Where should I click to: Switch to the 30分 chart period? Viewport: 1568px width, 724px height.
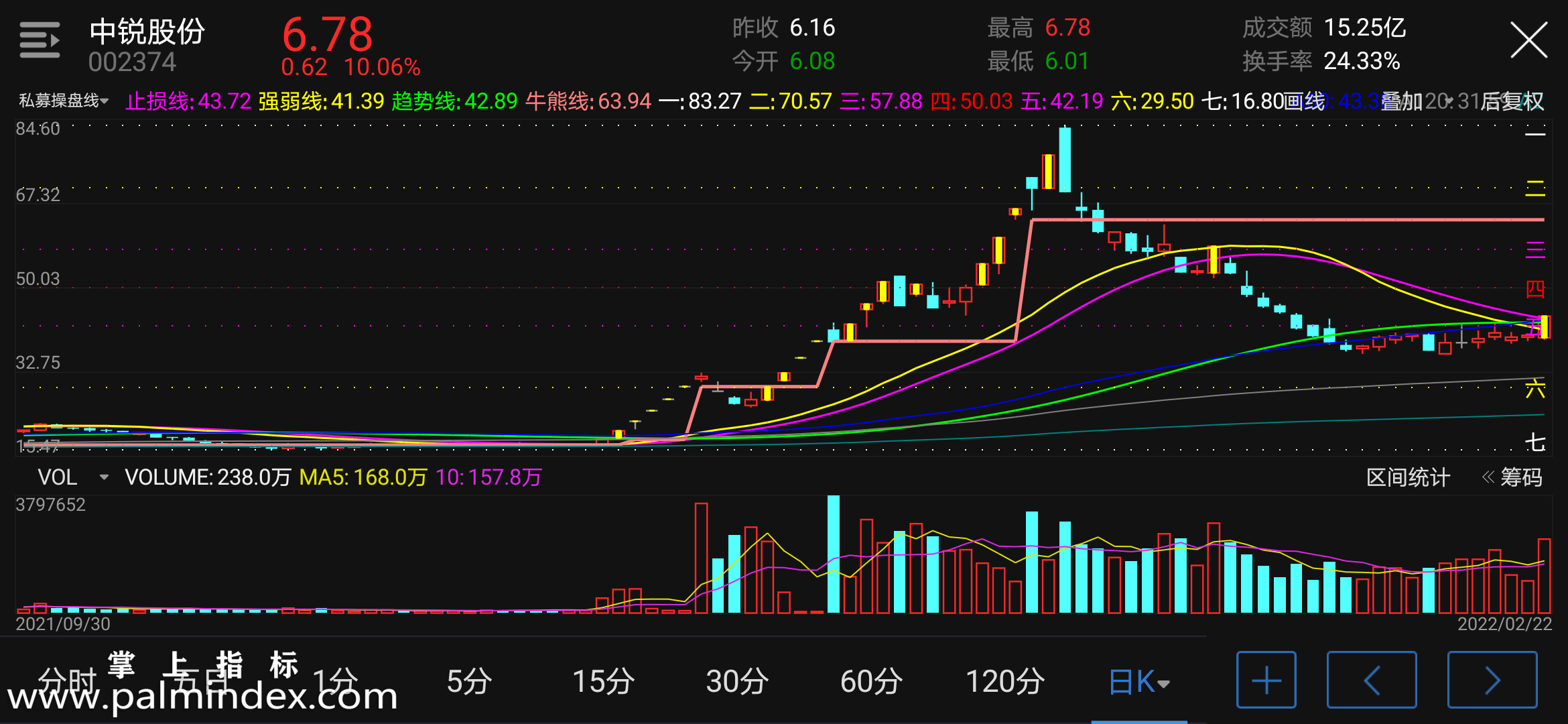737,682
